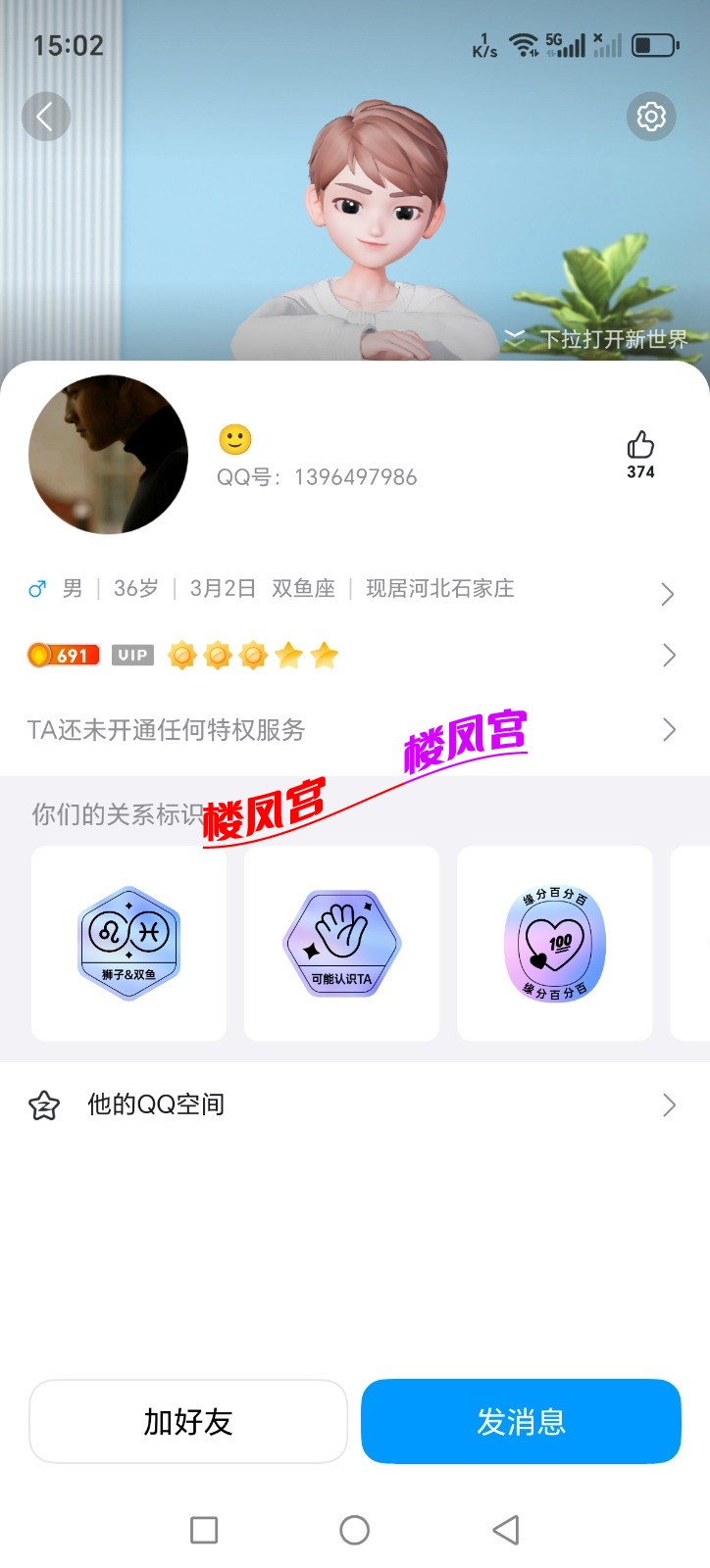View the profile avatar photo
Image resolution: width=710 pixels, height=1568 pixels.
click(108, 455)
